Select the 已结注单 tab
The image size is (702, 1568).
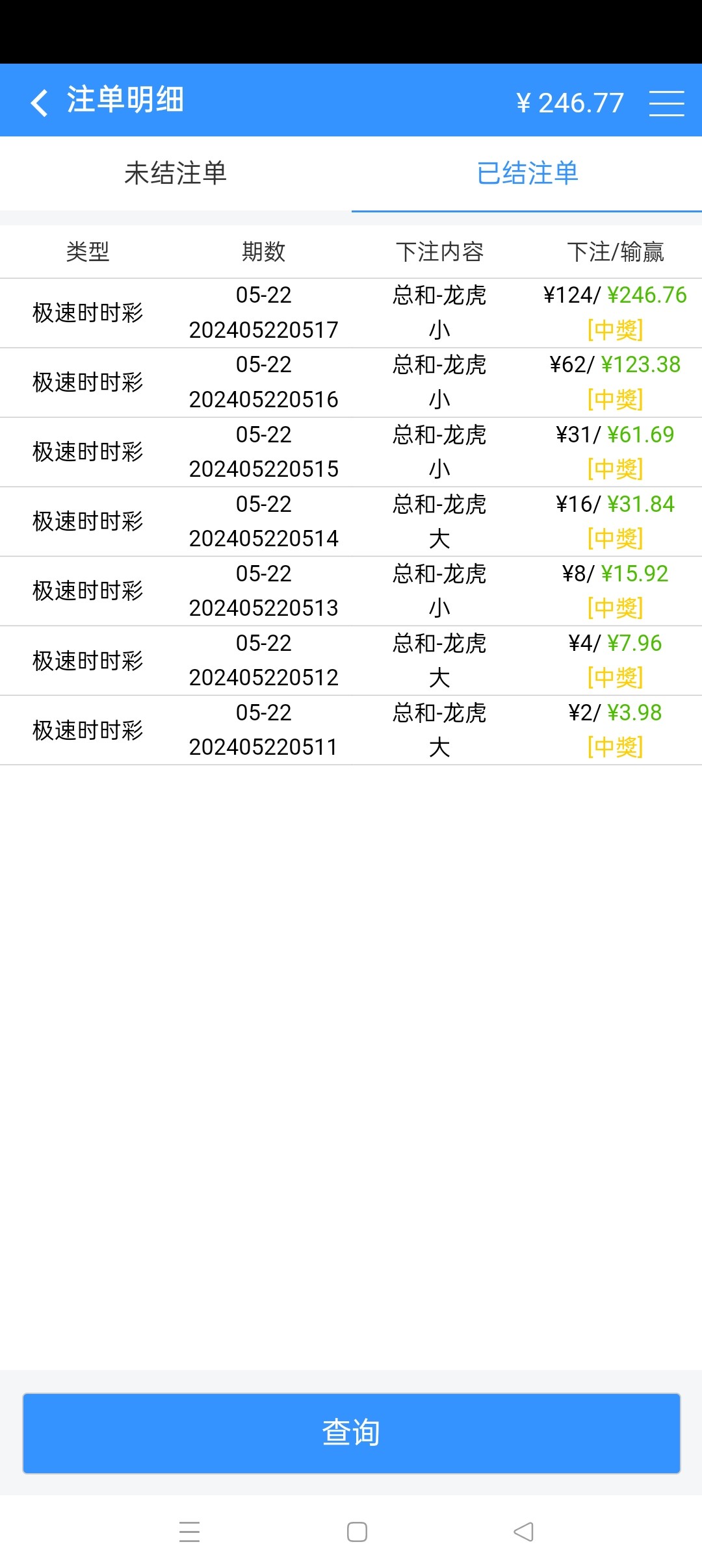point(526,174)
